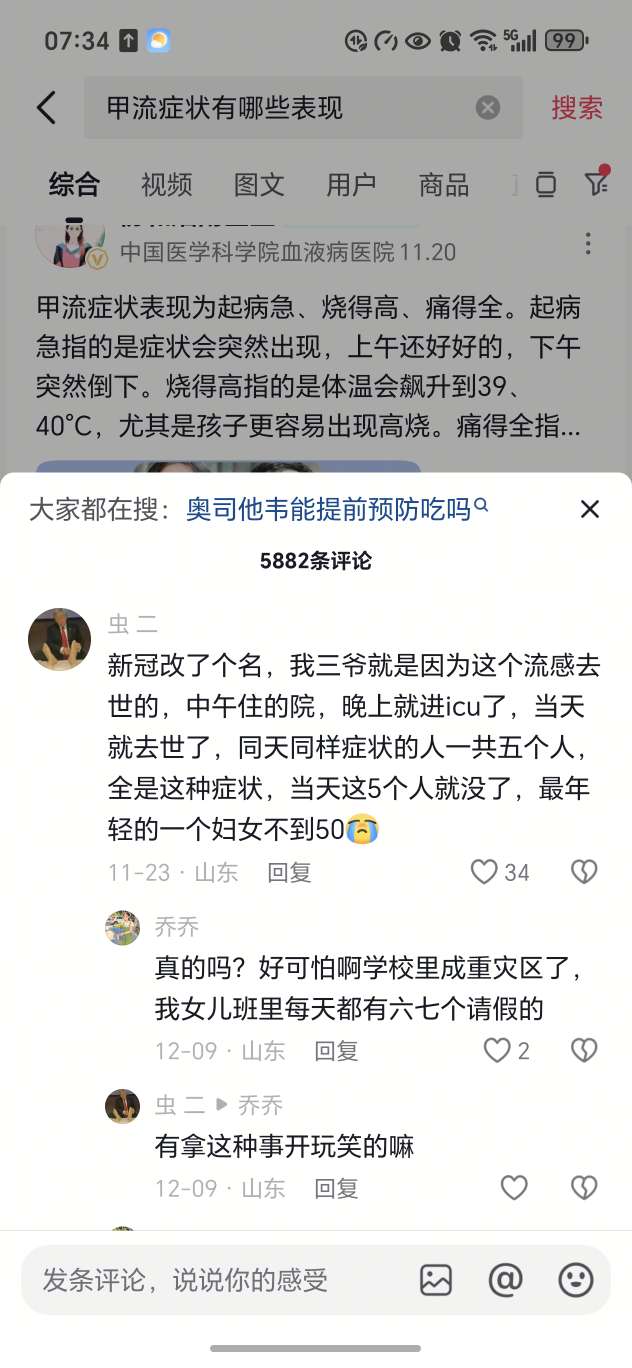The width and height of the screenshot is (632, 1368).
Task: Go back from search results
Action: pyautogui.click(x=46, y=108)
